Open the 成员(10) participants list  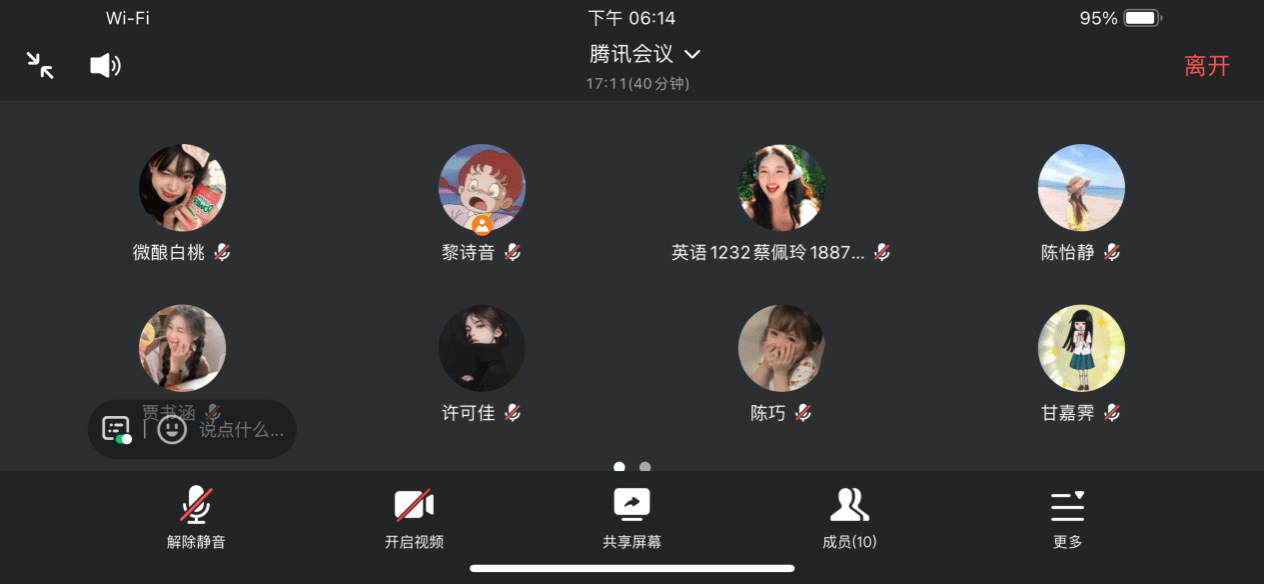(x=850, y=518)
